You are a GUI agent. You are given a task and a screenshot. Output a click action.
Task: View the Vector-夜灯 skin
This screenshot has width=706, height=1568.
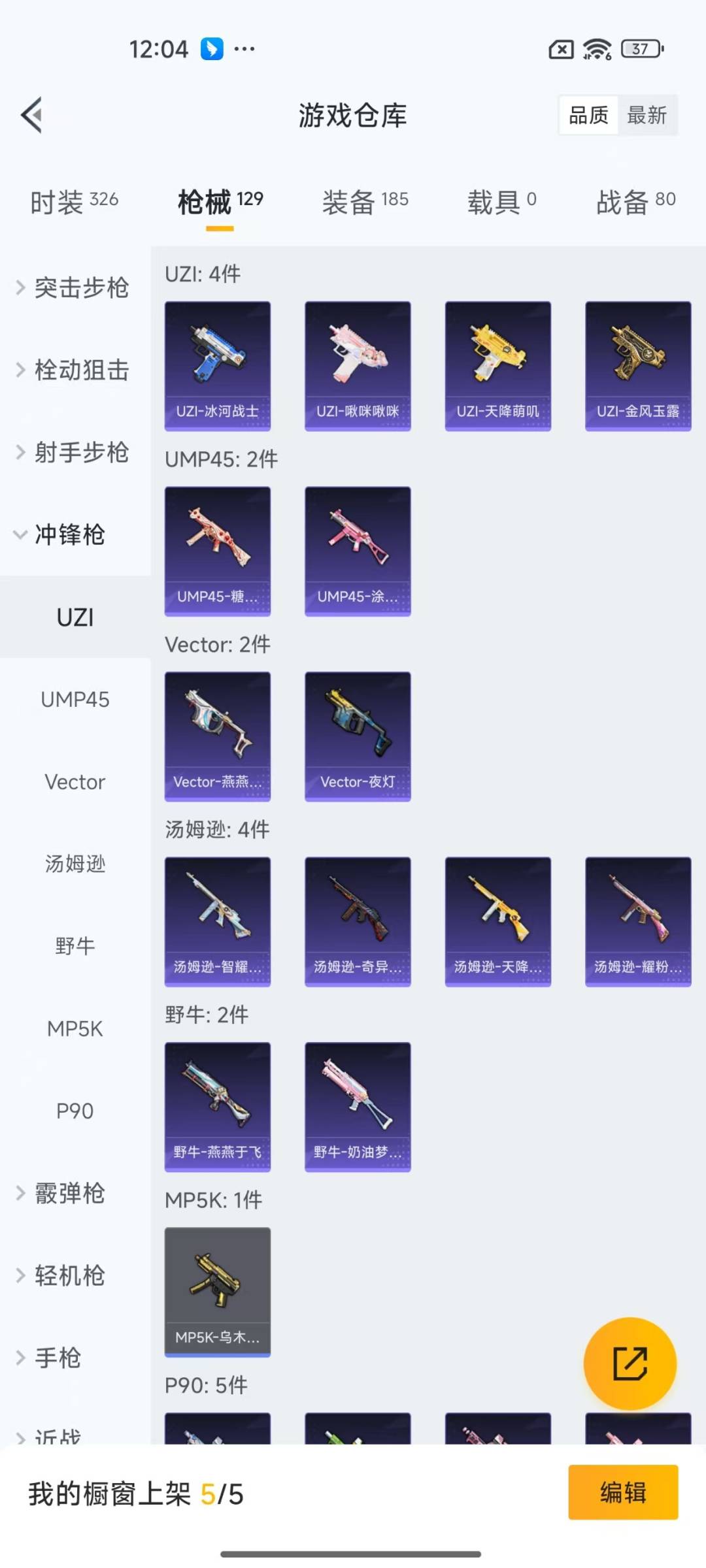click(358, 736)
